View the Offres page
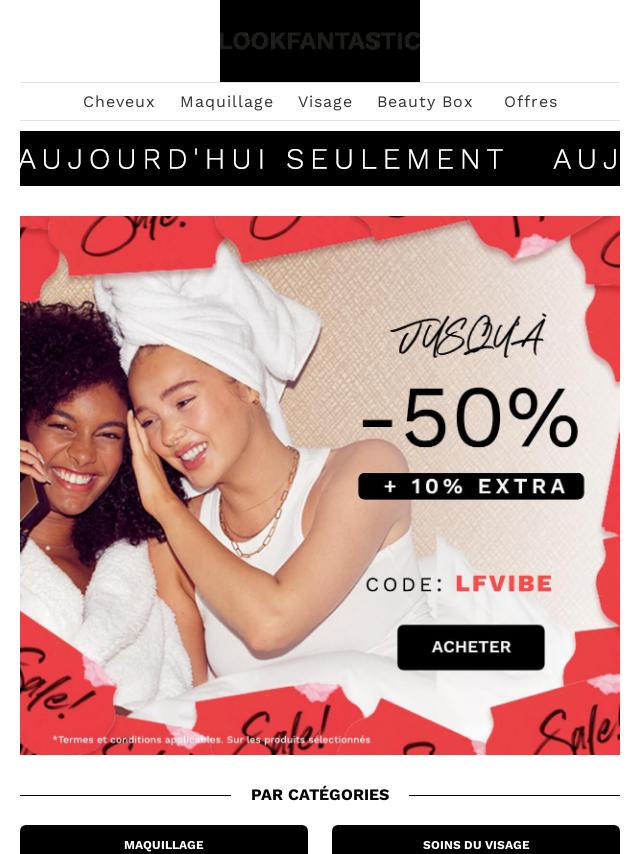Screen dimensions: 640x854 [530, 102]
